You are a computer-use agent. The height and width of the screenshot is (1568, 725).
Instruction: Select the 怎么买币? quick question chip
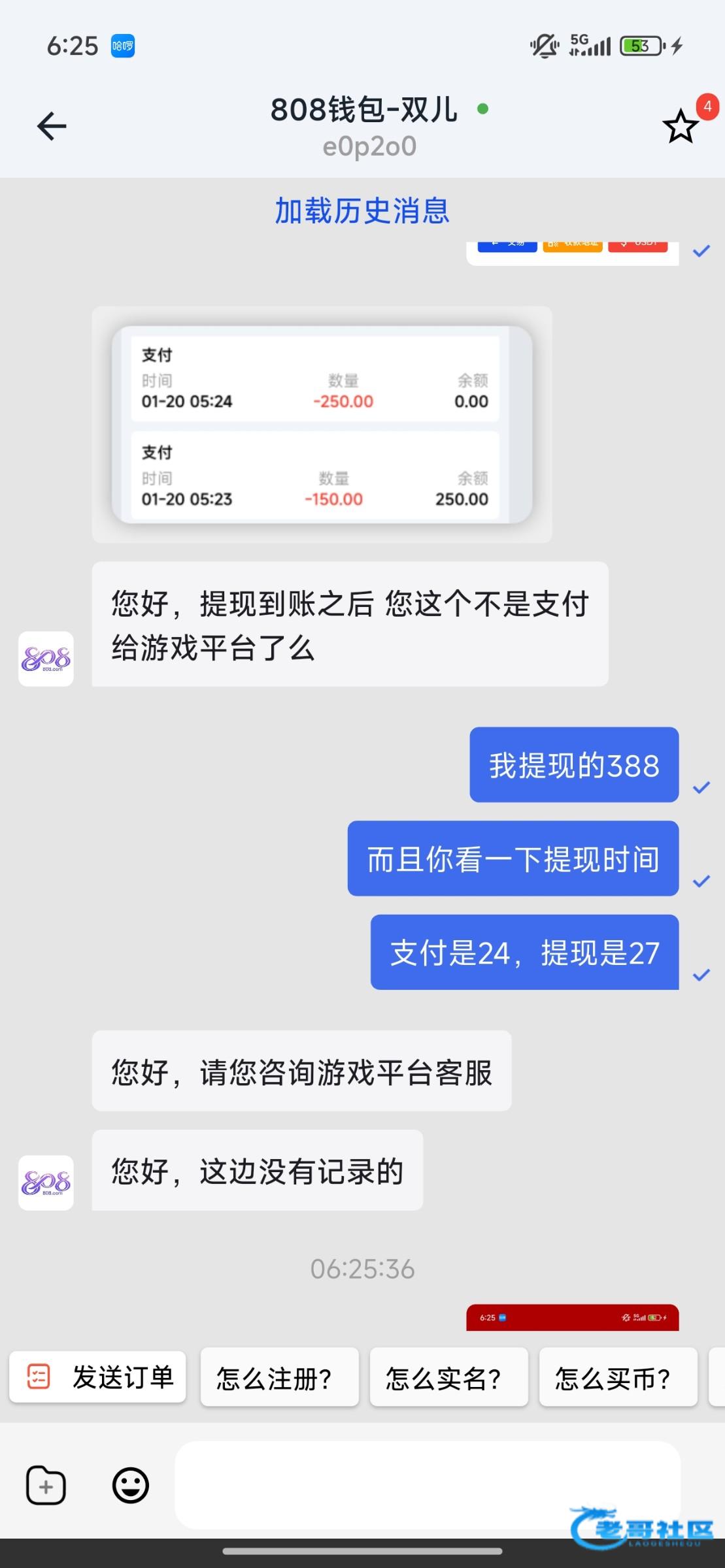618,1377
